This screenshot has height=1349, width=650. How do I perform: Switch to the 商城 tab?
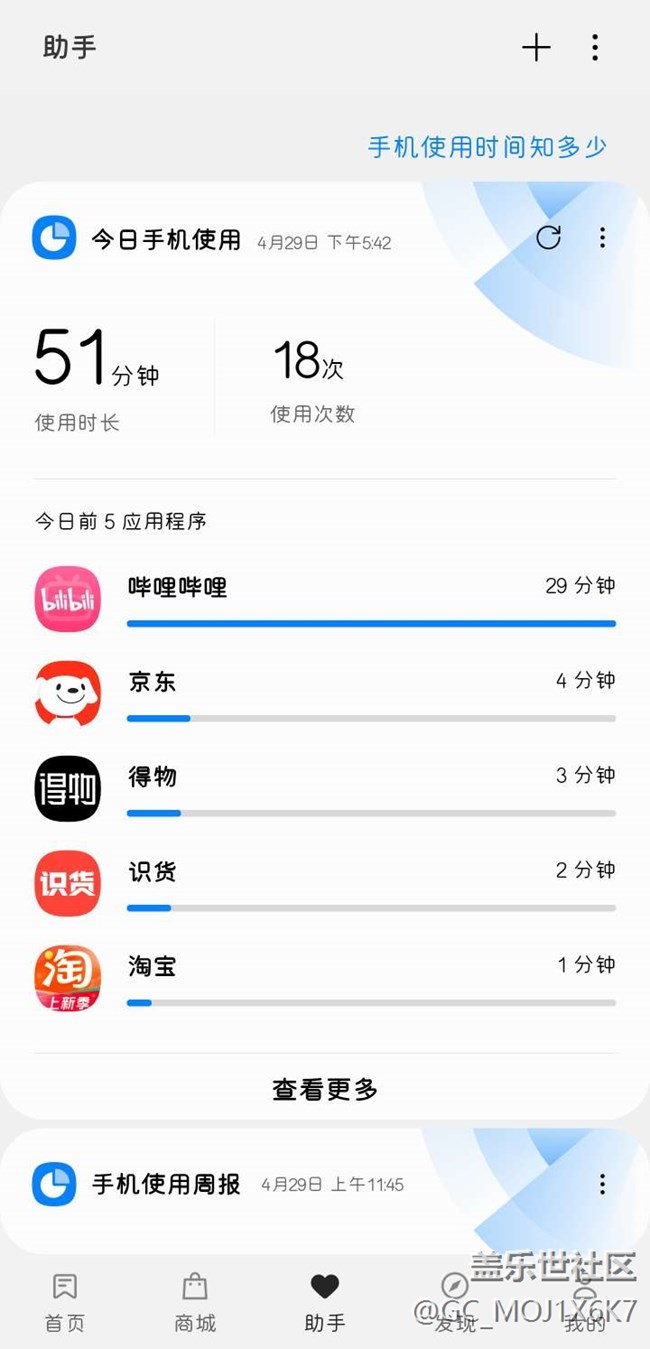click(195, 1303)
